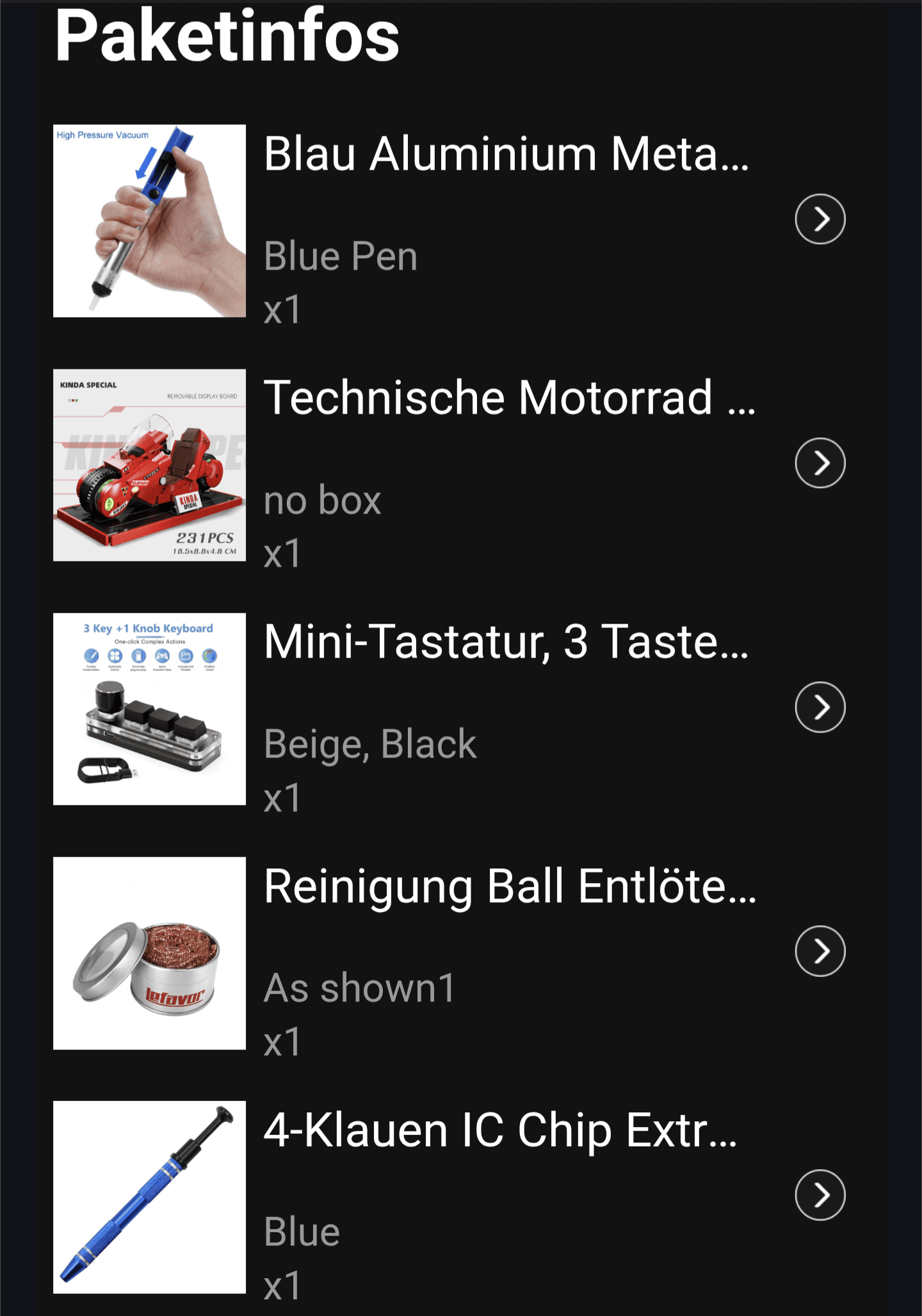Tap chevron arrow for Technische Motorrad item
The image size is (922, 1316).
point(820,463)
